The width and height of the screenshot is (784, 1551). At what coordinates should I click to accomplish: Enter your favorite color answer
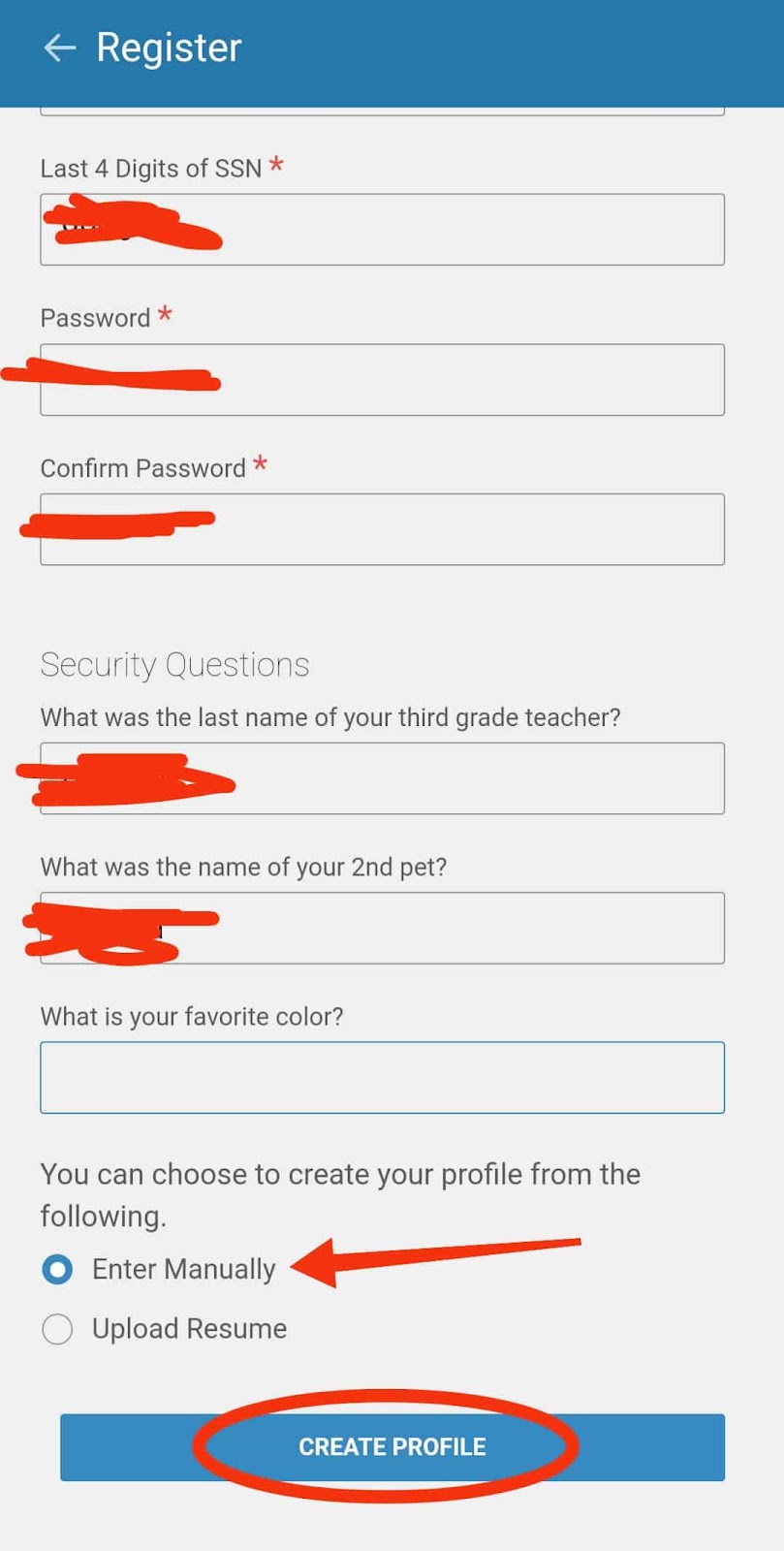[x=382, y=1078]
